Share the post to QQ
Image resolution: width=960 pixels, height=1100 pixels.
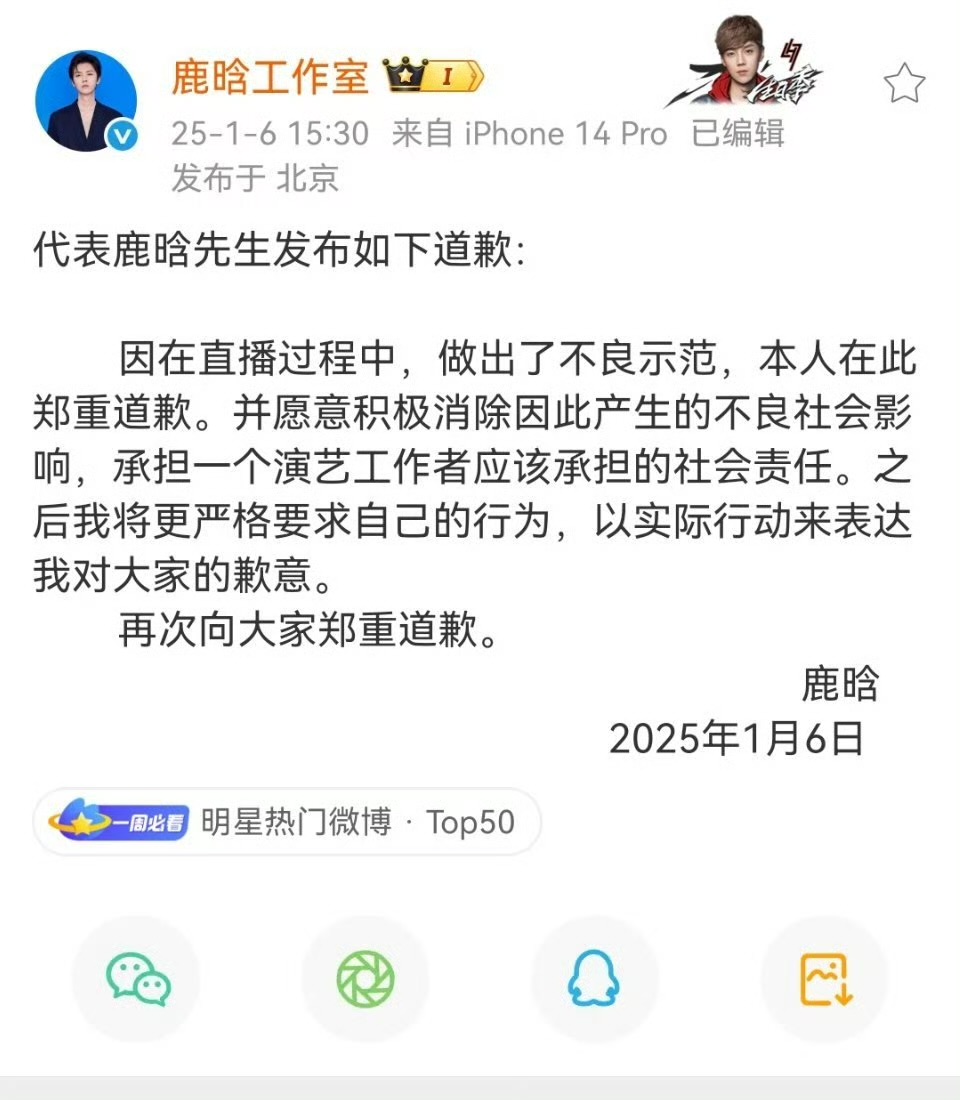(x=595, y=980)
